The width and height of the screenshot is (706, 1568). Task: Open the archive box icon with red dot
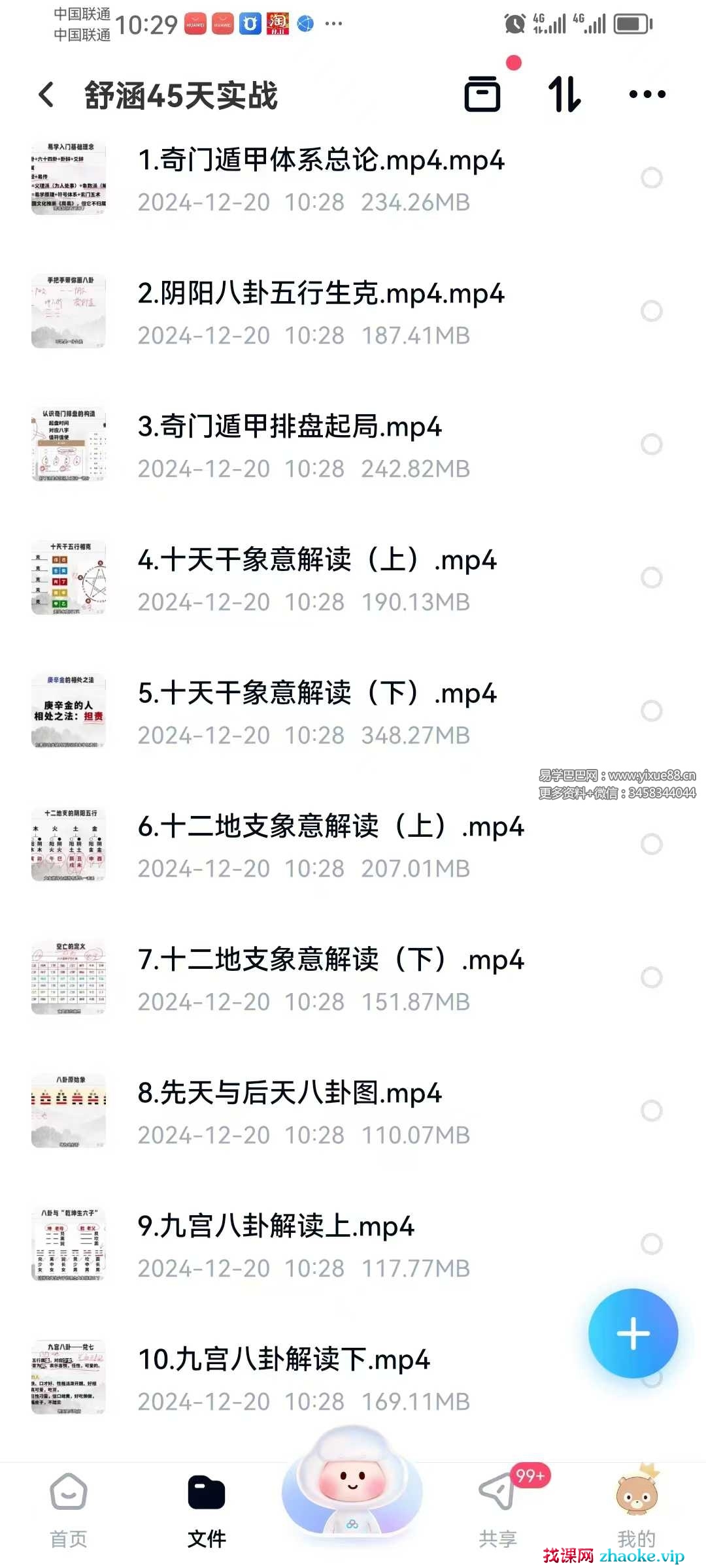coord(483,95)
